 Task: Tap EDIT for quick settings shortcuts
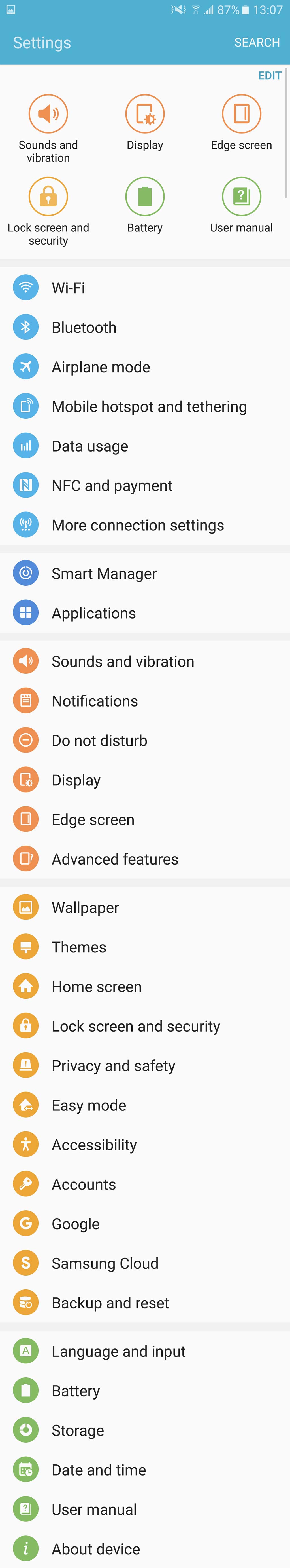(269, 75)
